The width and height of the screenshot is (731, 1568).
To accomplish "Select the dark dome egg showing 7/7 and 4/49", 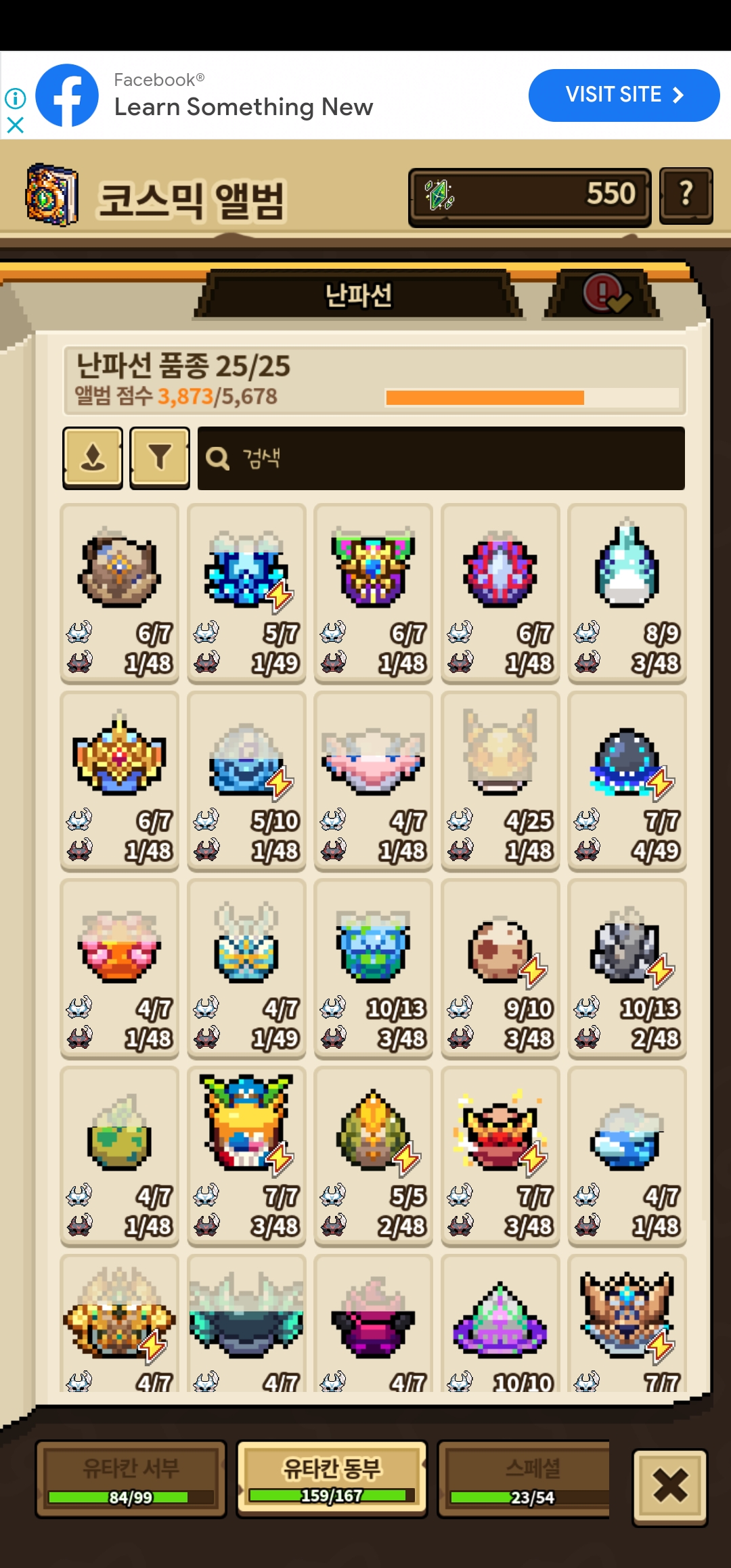I will click(627, 781).
